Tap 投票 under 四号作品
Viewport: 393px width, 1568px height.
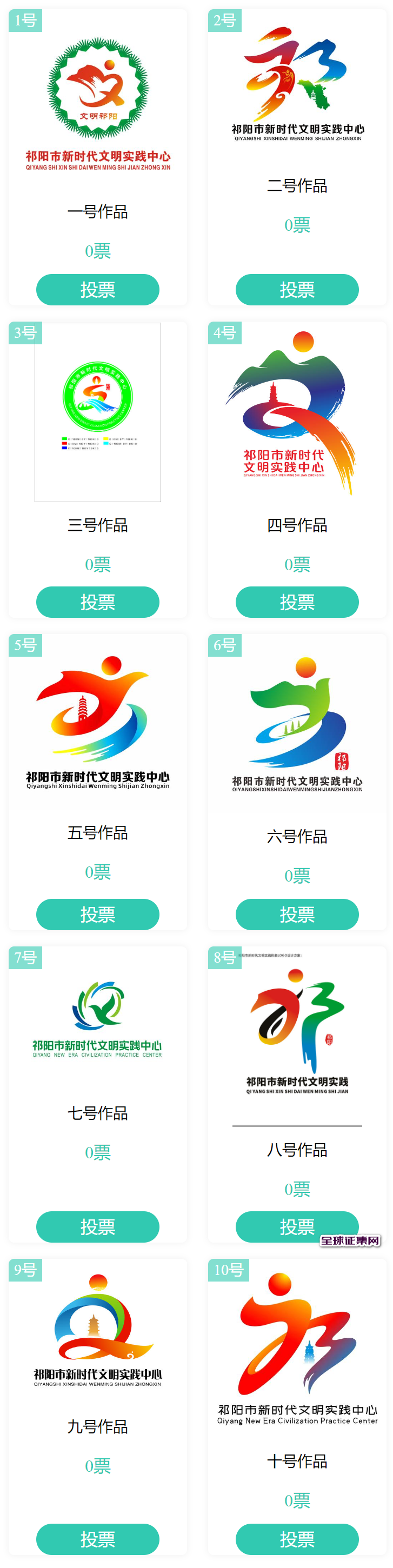point(297,602)
